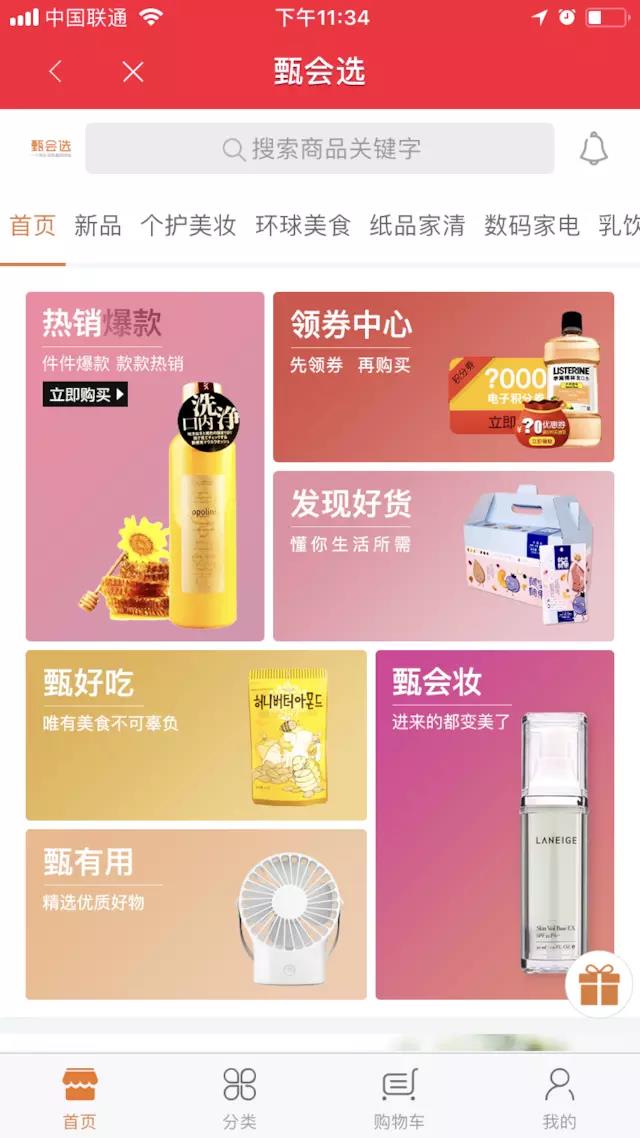640x1138 pixels.
Task: Select the 个护美妆 category tab
Action: click(188, 225)
